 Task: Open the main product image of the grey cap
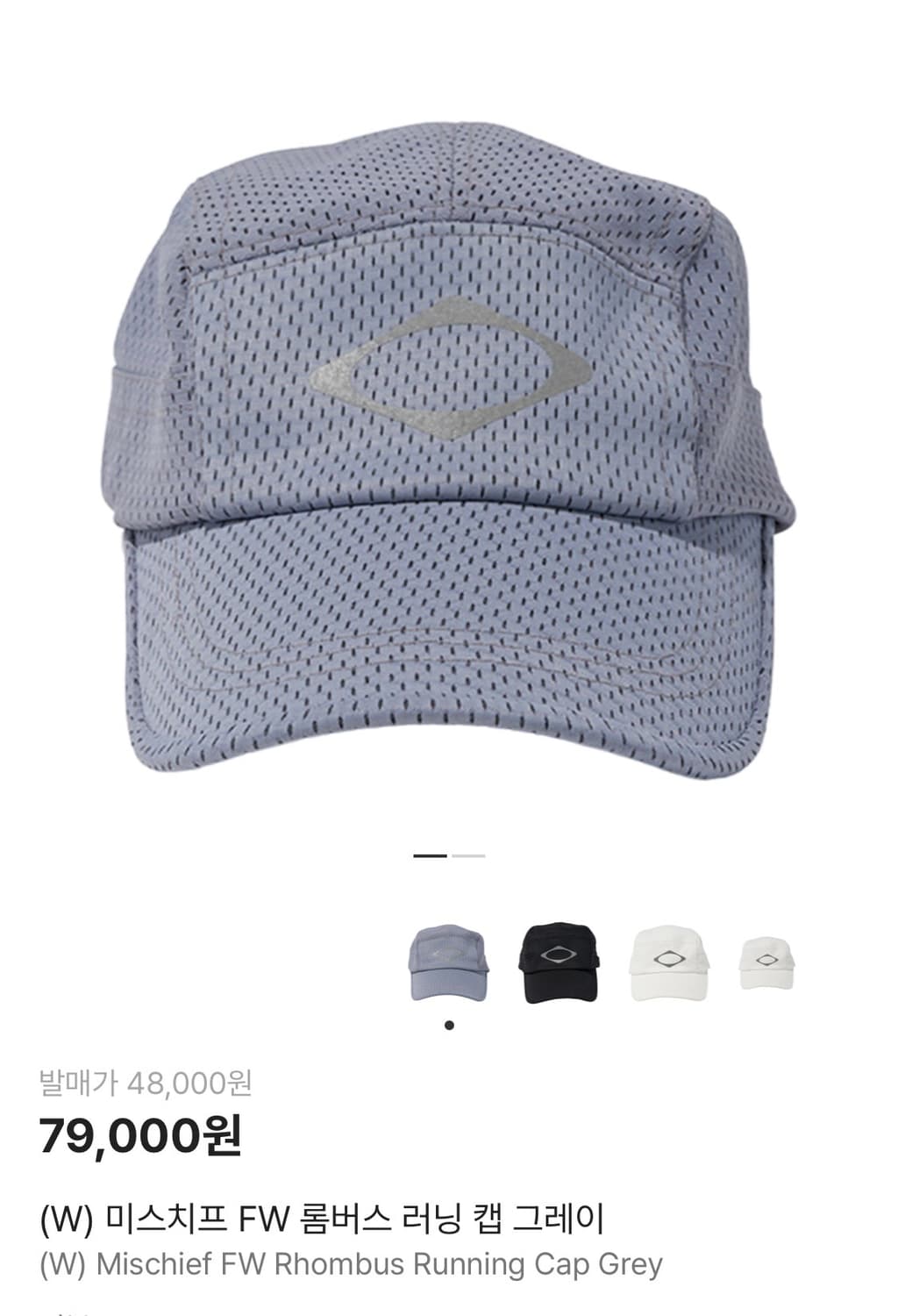447,439
